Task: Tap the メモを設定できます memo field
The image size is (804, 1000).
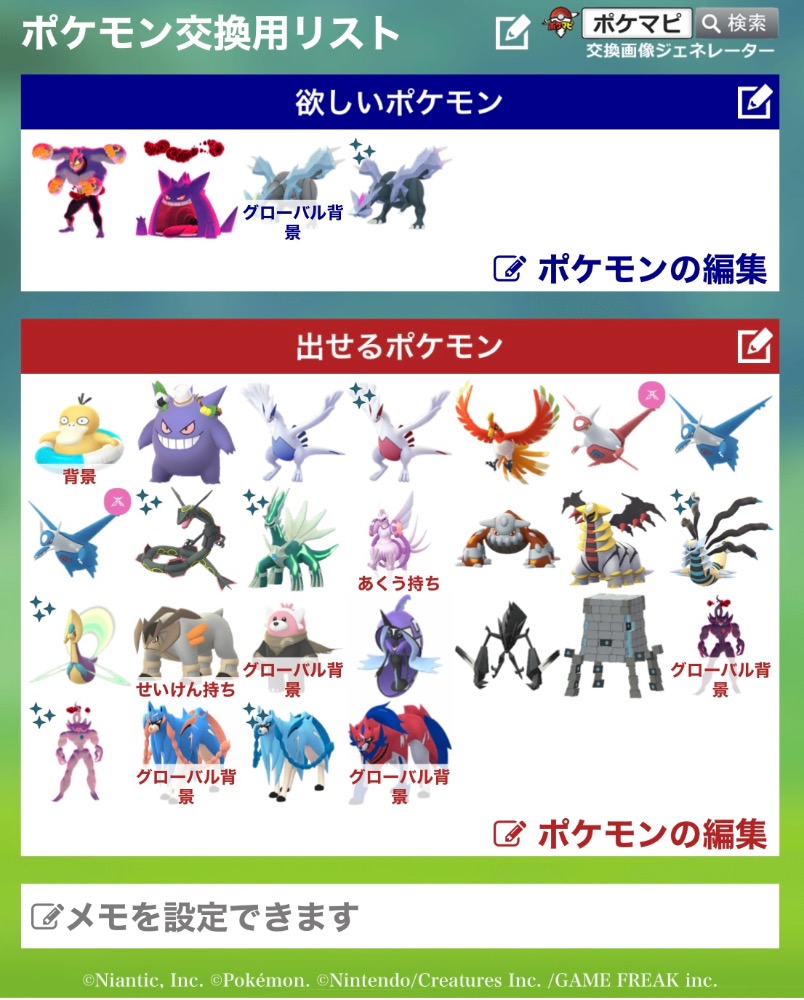Action: click(x=400, y=916)
